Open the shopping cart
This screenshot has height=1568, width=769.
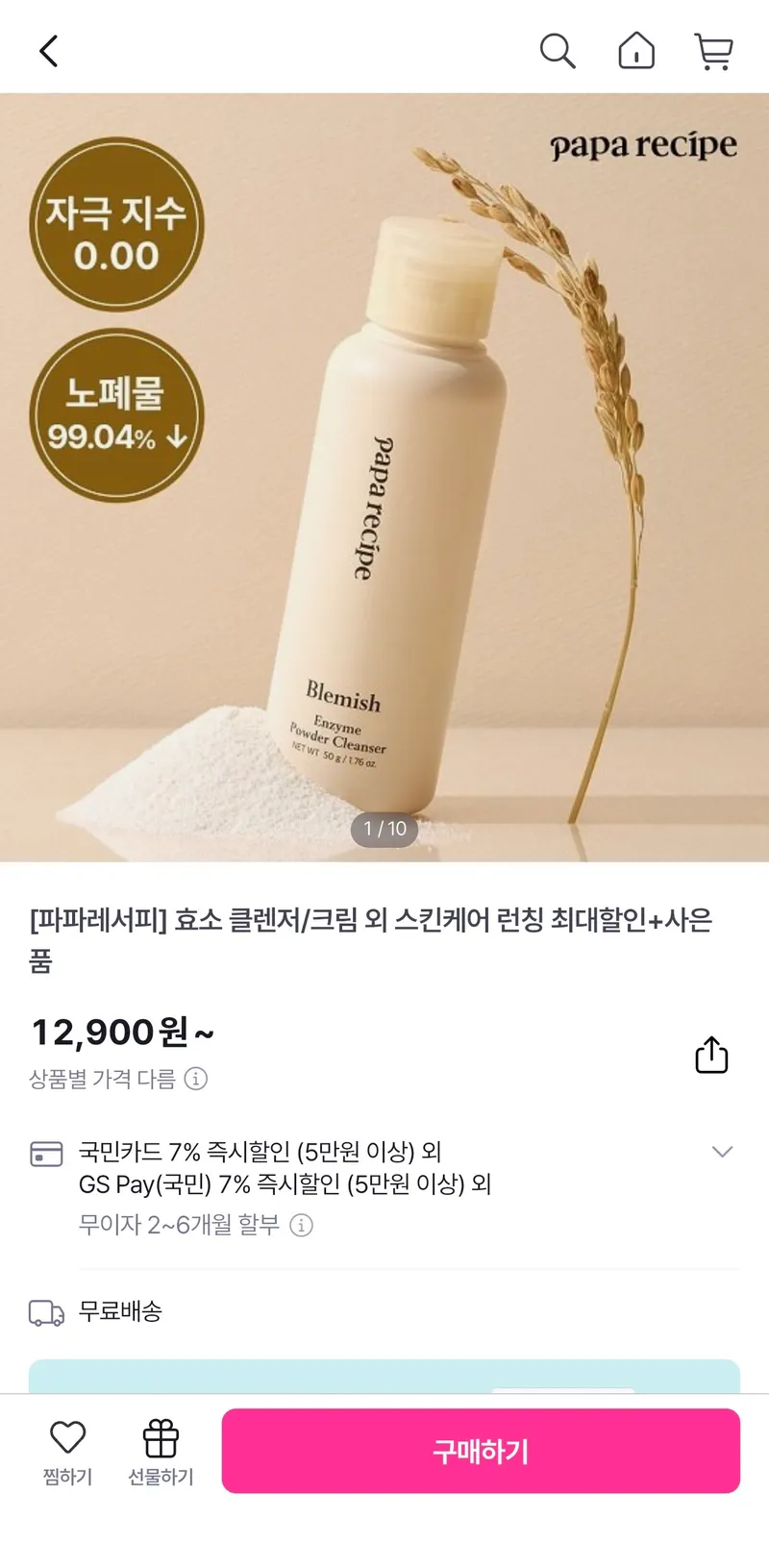[x=713, y=51]
